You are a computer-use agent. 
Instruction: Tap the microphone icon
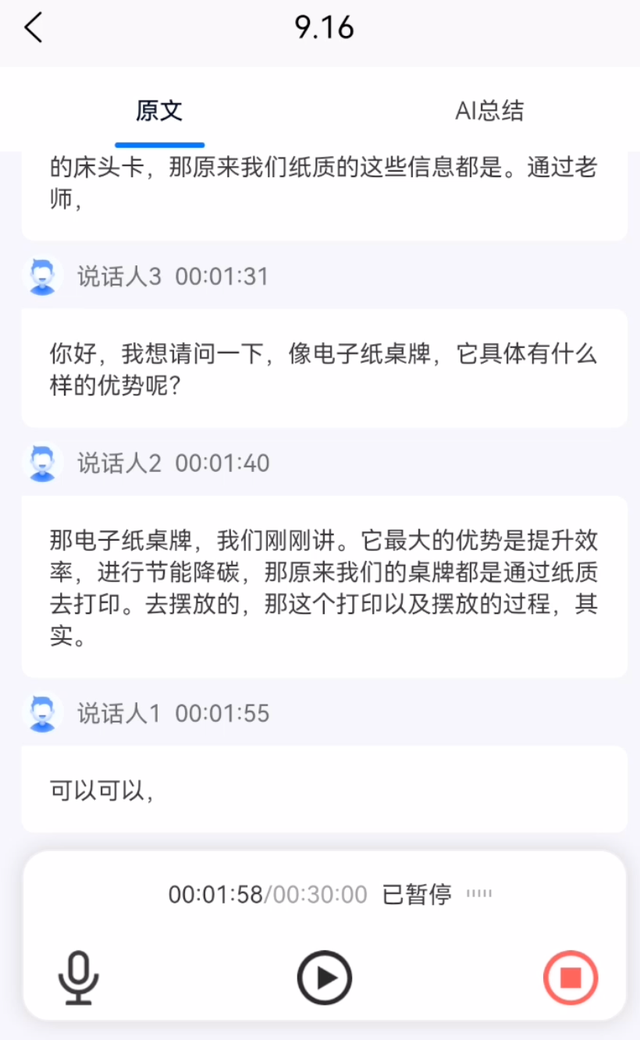(78, 977)
